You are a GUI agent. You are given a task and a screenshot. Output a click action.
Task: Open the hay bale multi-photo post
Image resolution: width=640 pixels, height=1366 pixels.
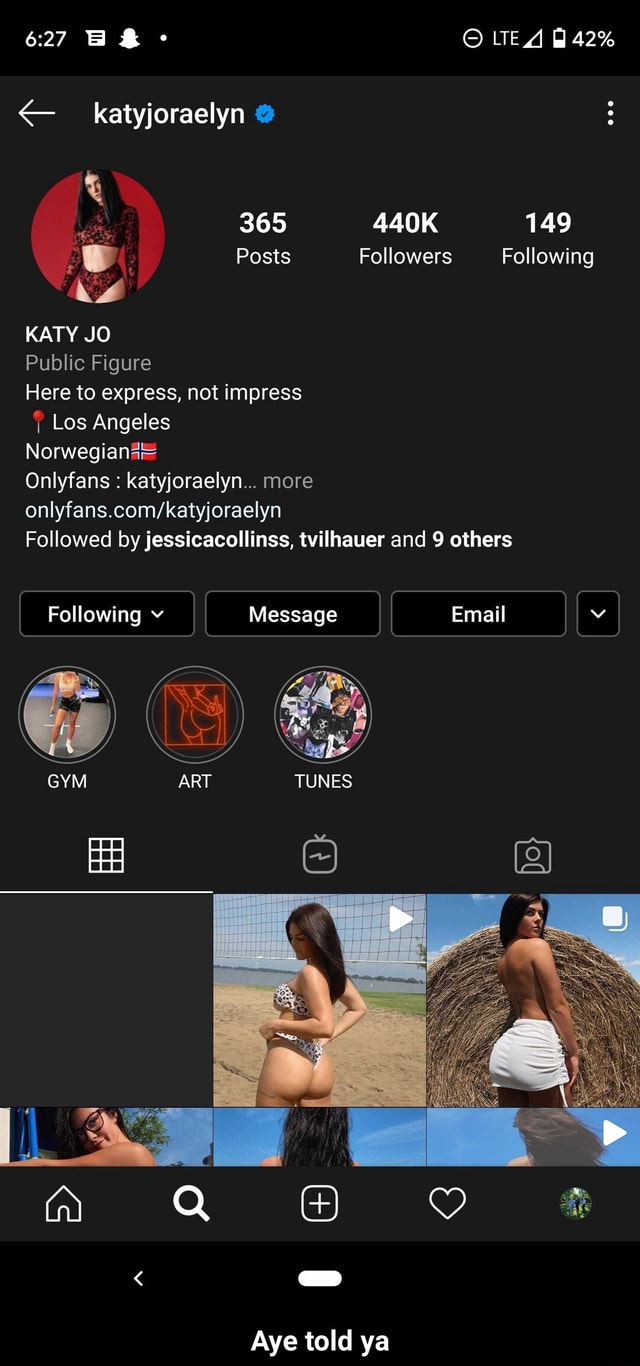click(534, 999)
